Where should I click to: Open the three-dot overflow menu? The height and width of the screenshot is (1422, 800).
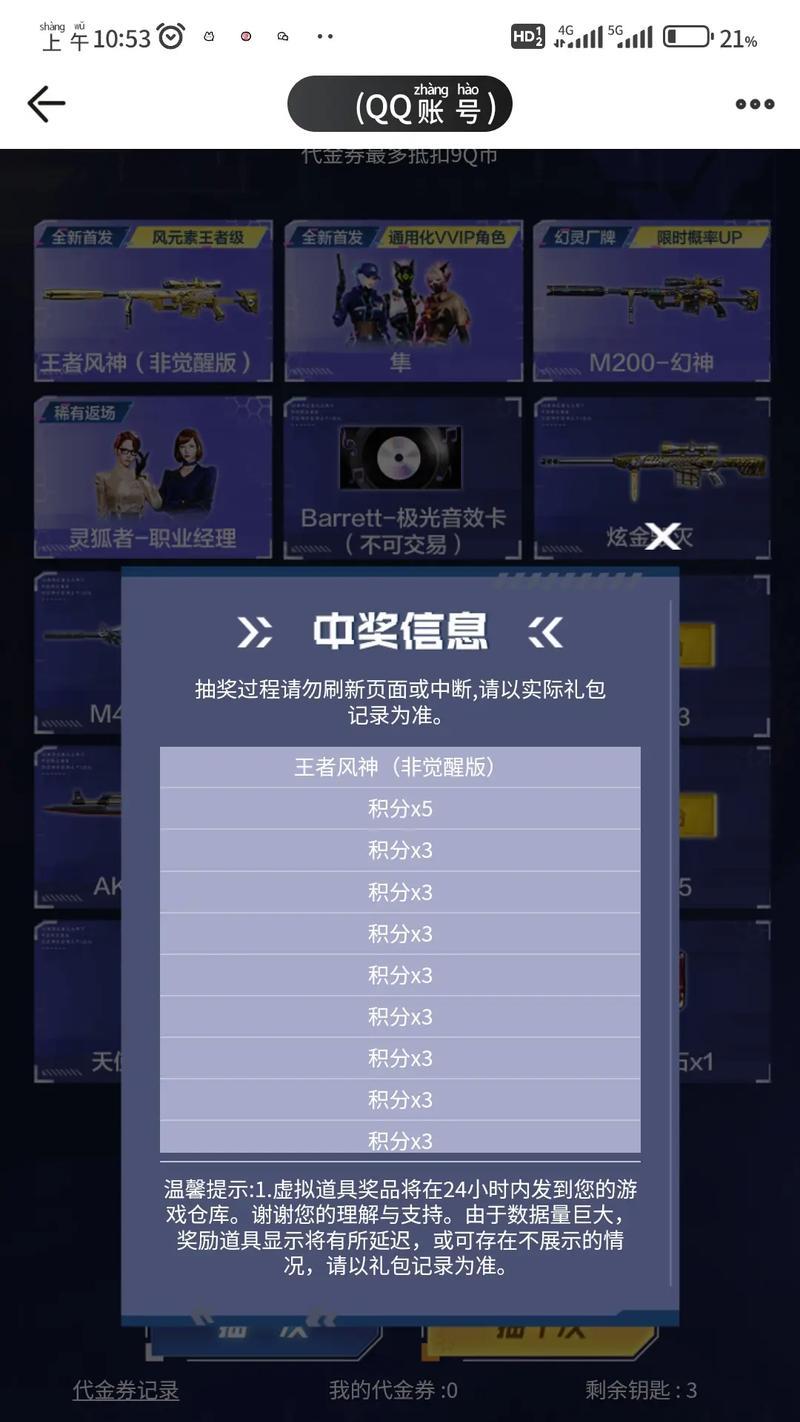754,104
